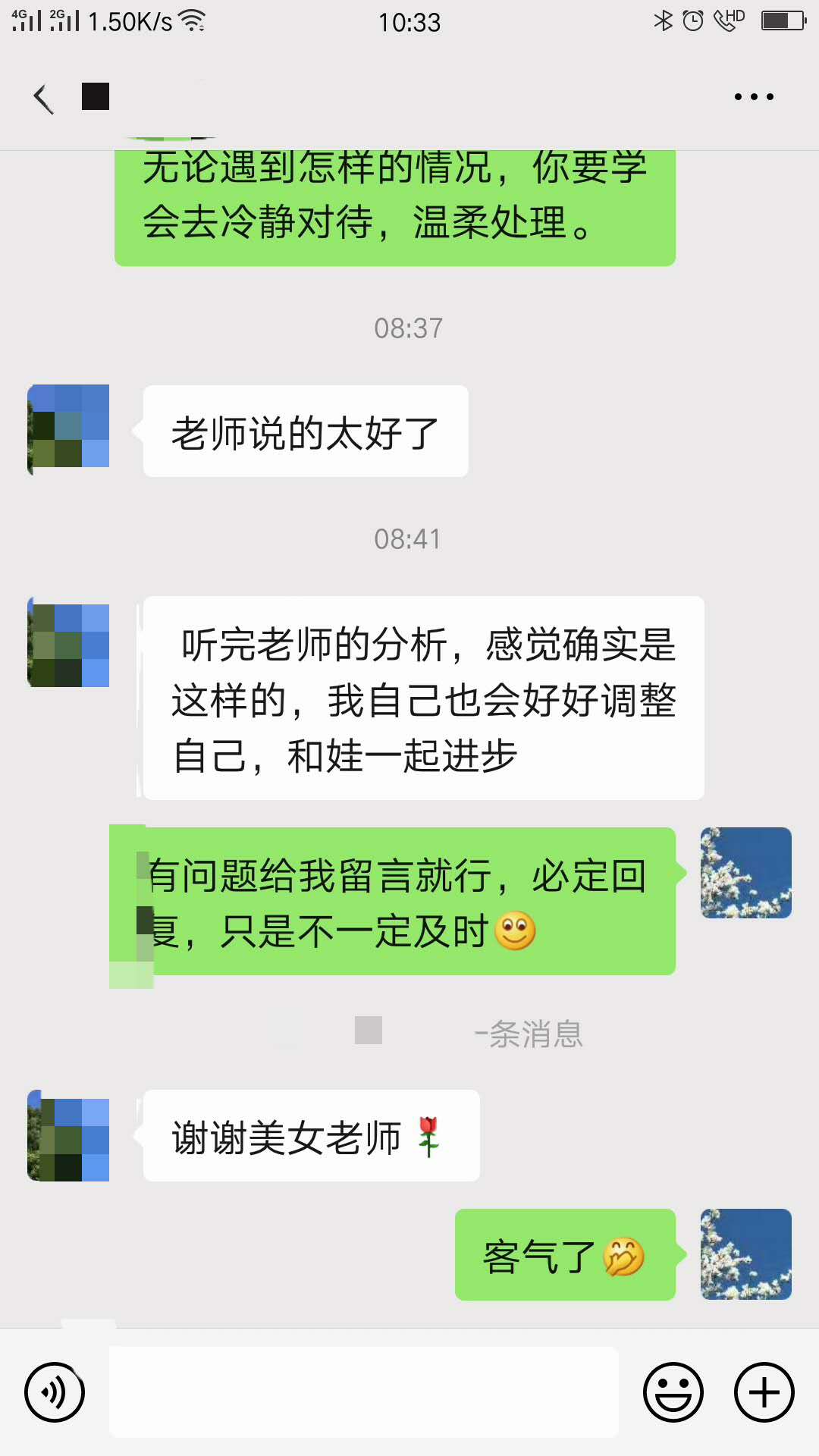Tap the back arrow to leave the chat

pos(42,97)
